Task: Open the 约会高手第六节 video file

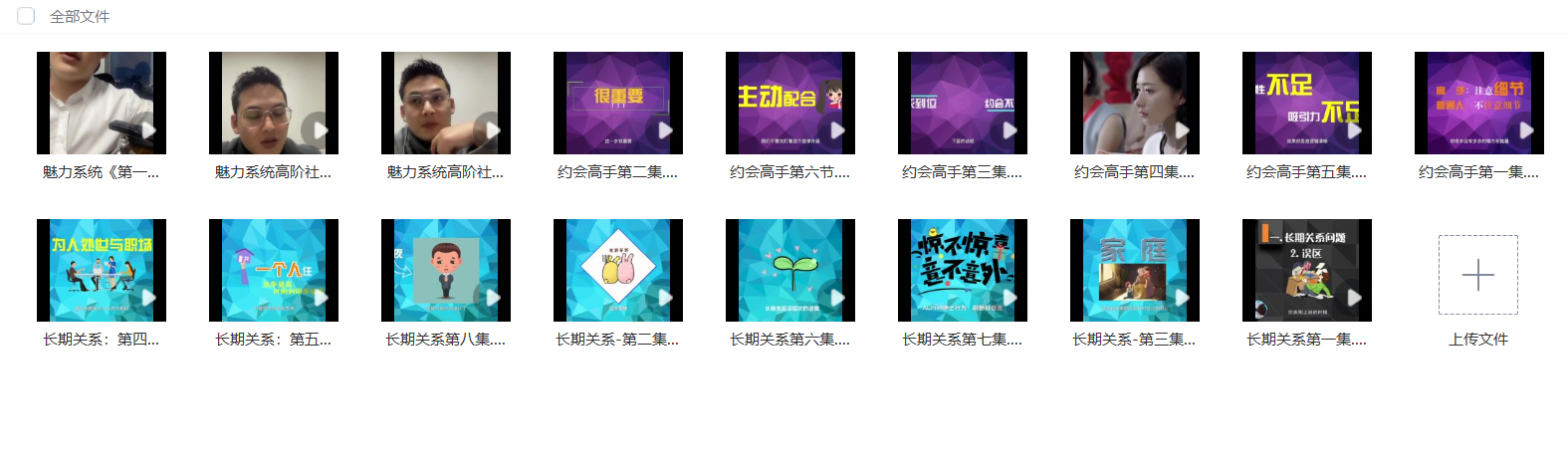Action: [790, 104]
